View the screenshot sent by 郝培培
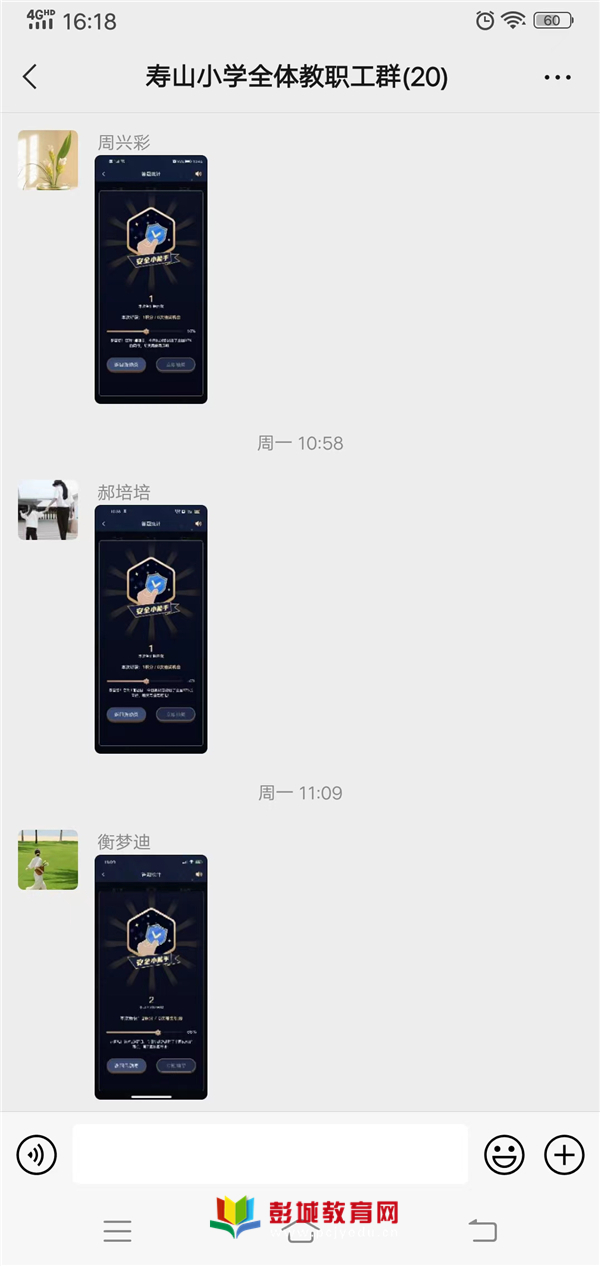Screen dimensions: 600x1266 151,629
